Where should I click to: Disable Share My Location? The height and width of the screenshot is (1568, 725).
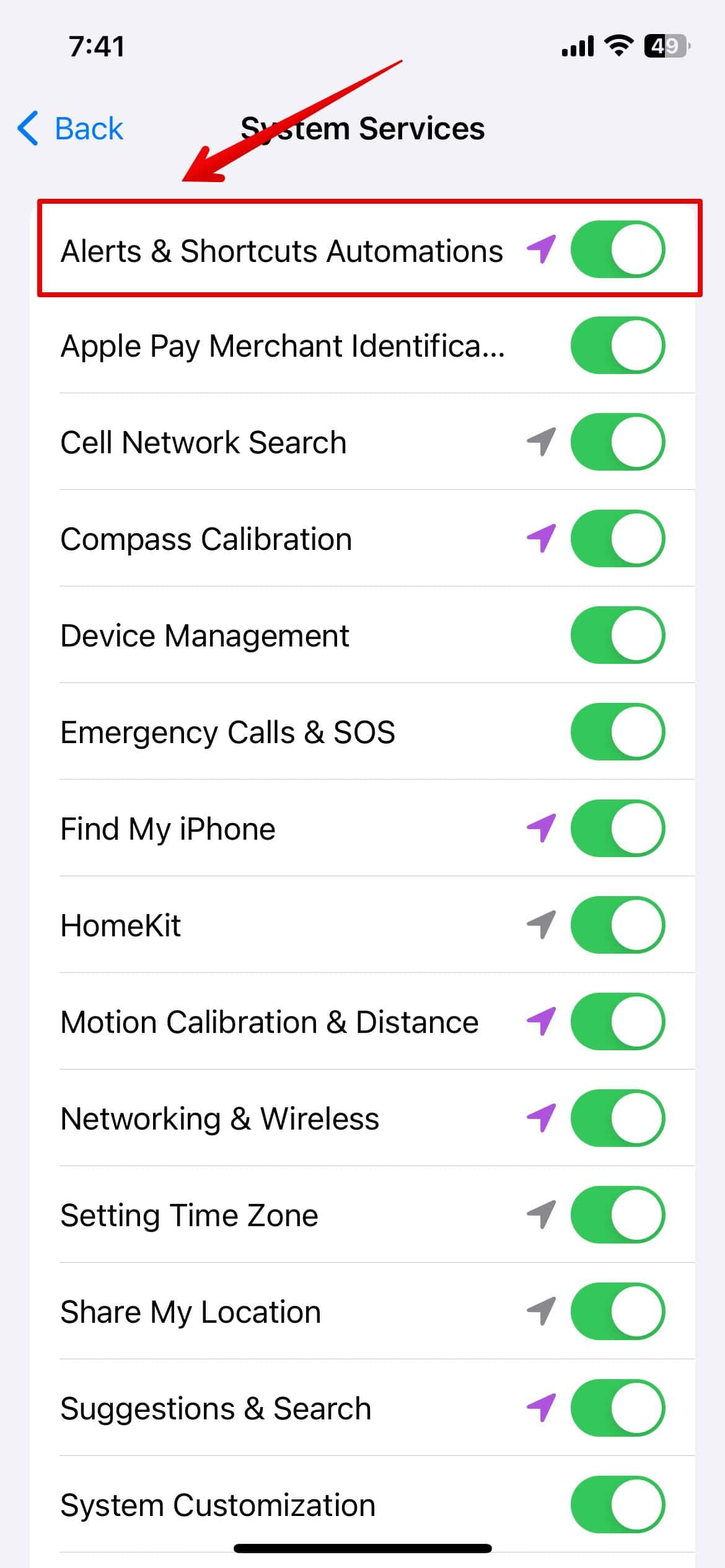pyautogui.click(x=617, y=1312)
